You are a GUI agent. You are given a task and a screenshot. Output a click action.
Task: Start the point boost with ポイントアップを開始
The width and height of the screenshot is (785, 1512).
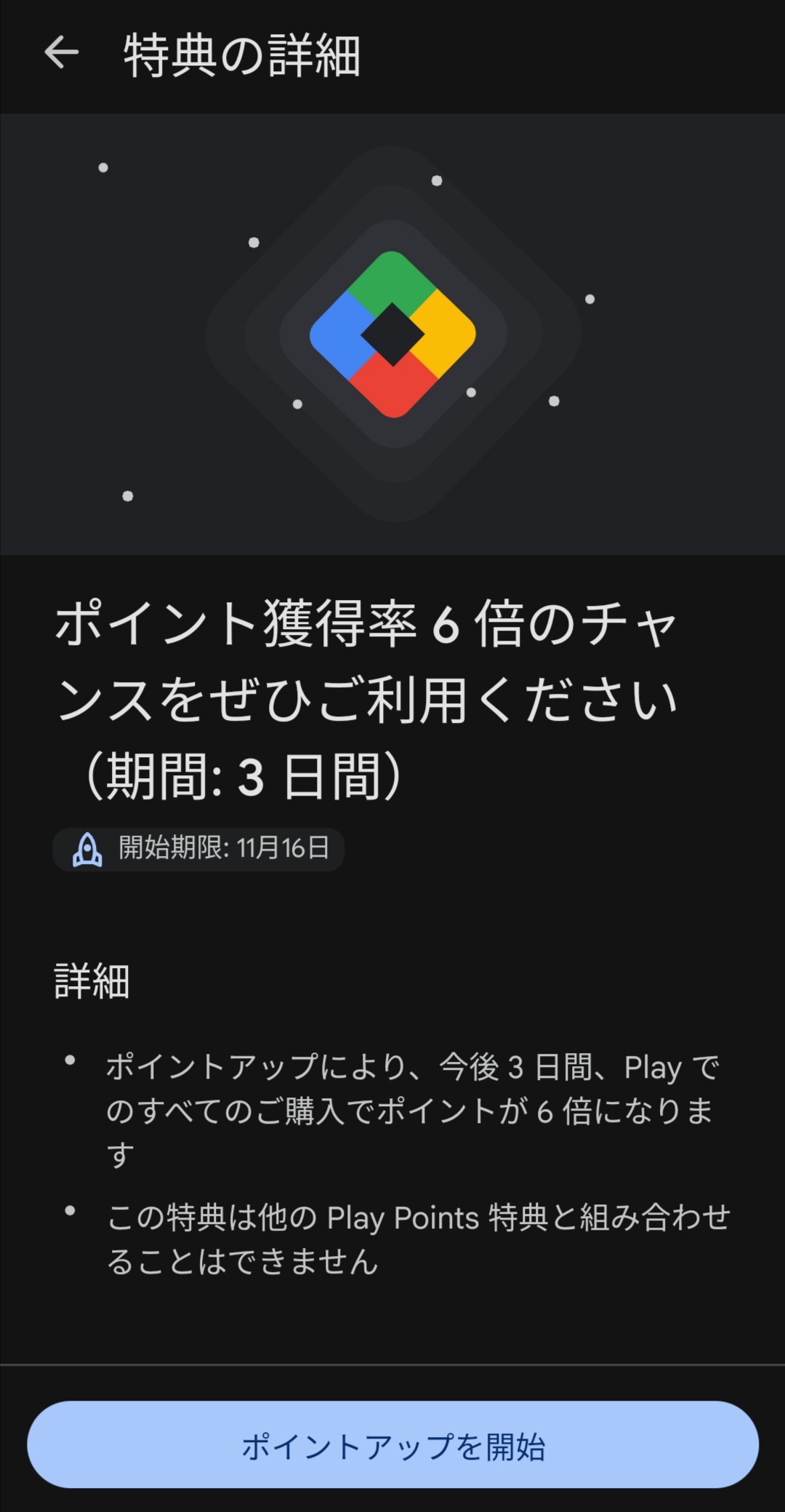click(392, 1446)
